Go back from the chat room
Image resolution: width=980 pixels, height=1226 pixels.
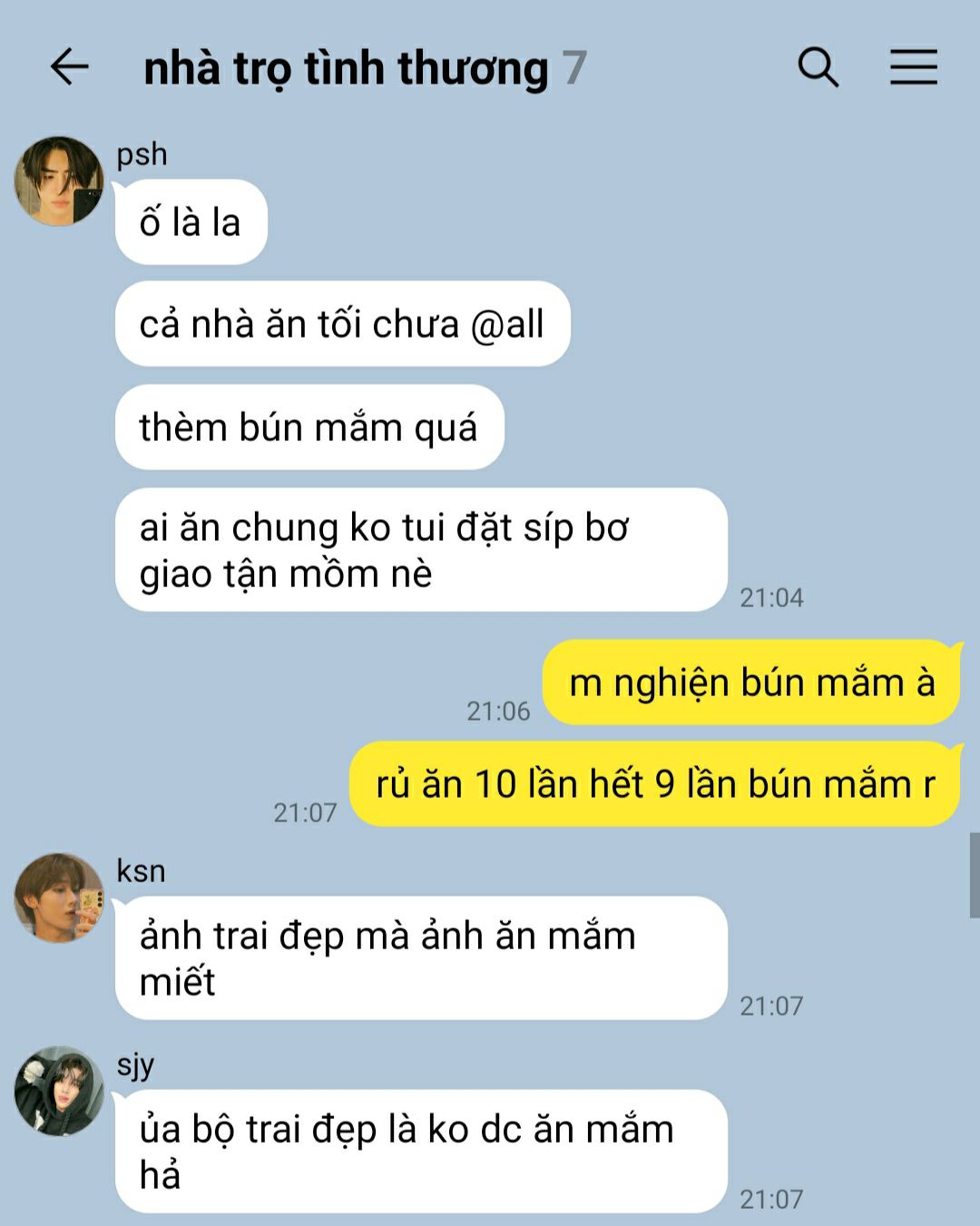pos(69,67)
